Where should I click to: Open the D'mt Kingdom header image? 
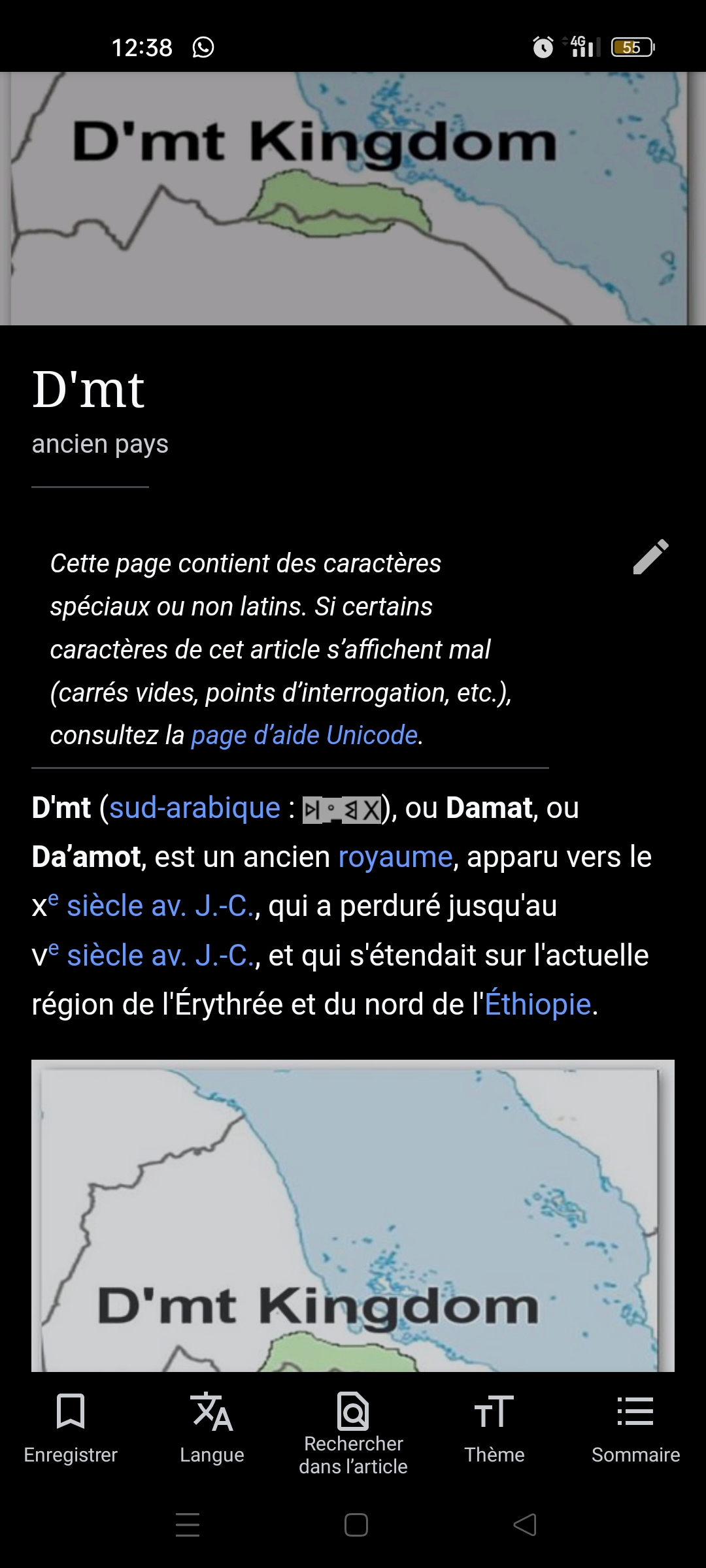(x=353, y=199)
